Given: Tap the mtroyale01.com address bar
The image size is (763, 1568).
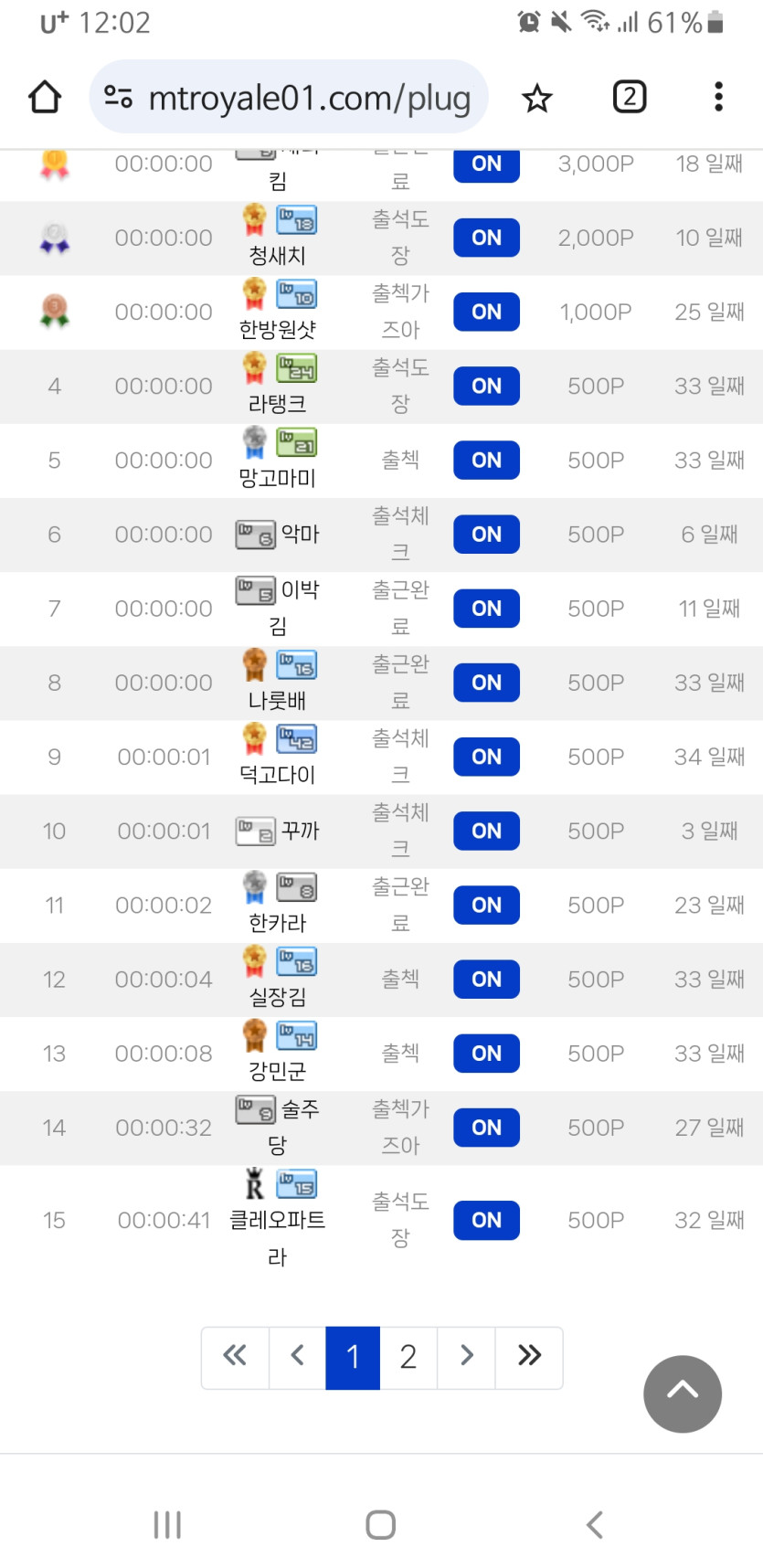Looking at the screenshot, I should click(x=289, y=97).
